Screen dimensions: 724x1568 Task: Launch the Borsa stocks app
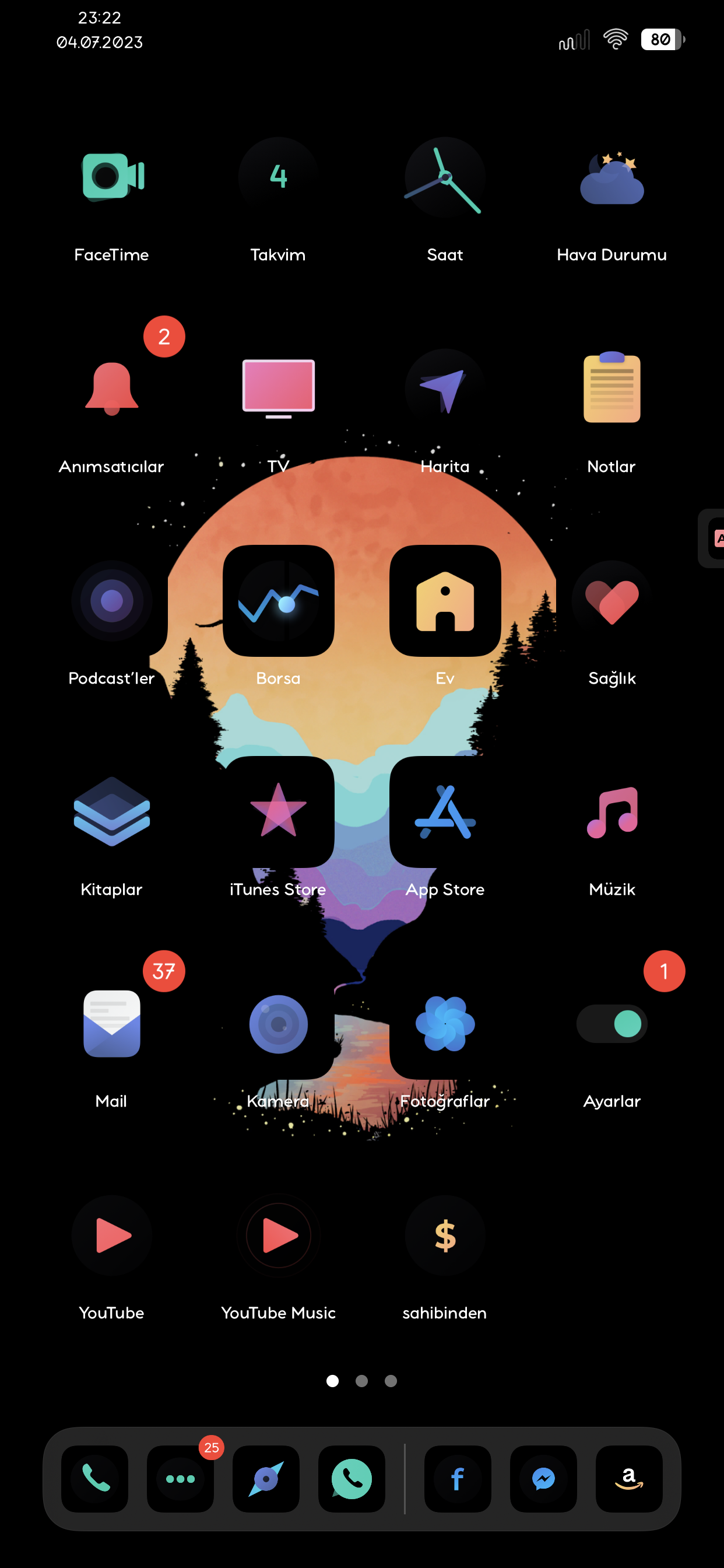point(278,601)
